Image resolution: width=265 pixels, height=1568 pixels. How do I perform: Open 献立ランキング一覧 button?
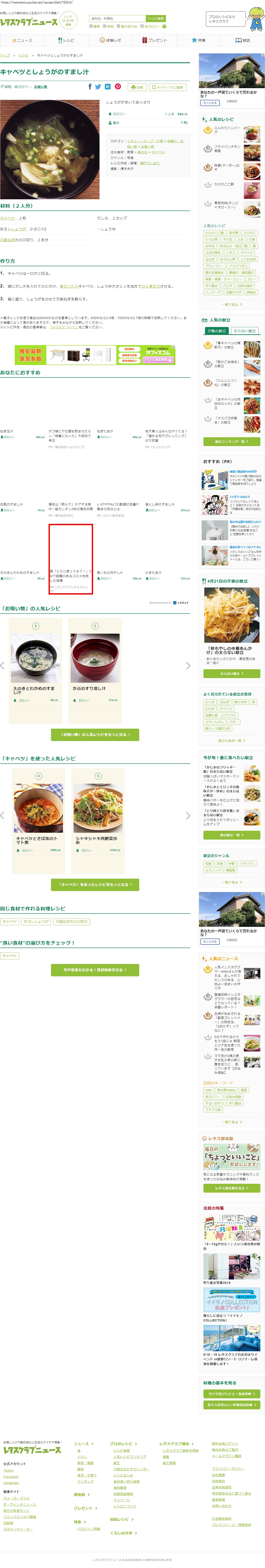(x=231, y=441)
